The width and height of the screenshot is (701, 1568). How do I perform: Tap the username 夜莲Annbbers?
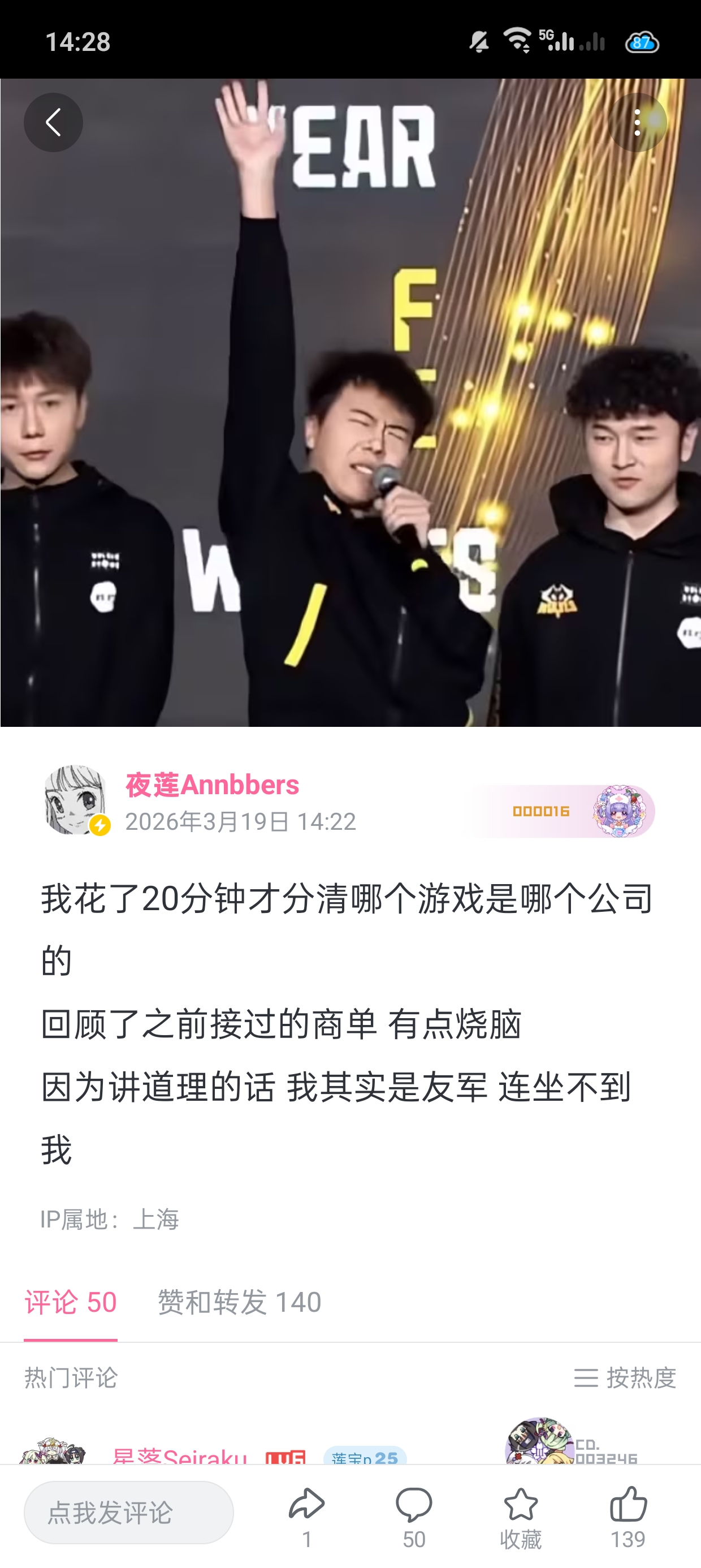click(213, 785)
